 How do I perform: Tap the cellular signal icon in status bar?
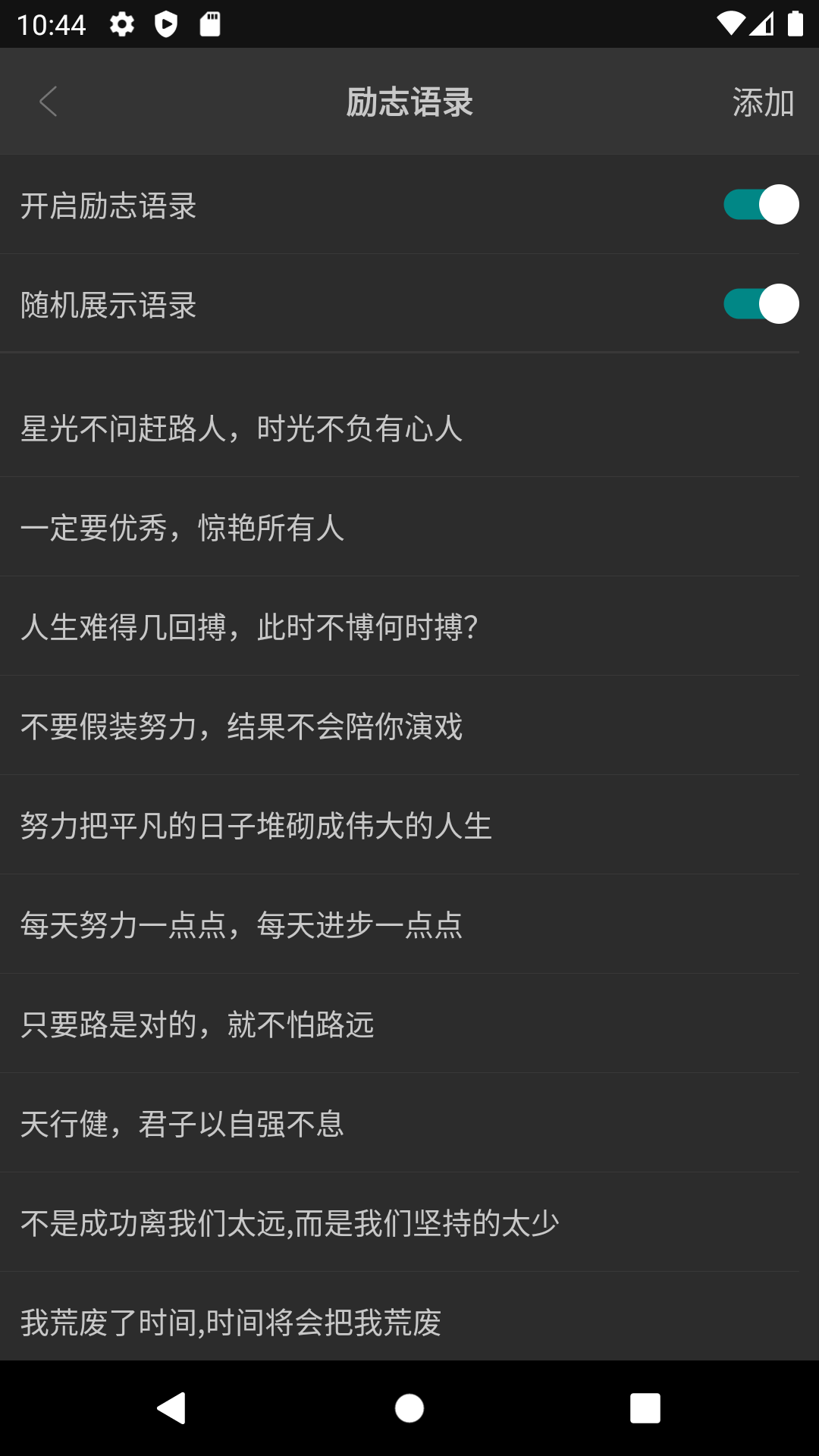761,23
